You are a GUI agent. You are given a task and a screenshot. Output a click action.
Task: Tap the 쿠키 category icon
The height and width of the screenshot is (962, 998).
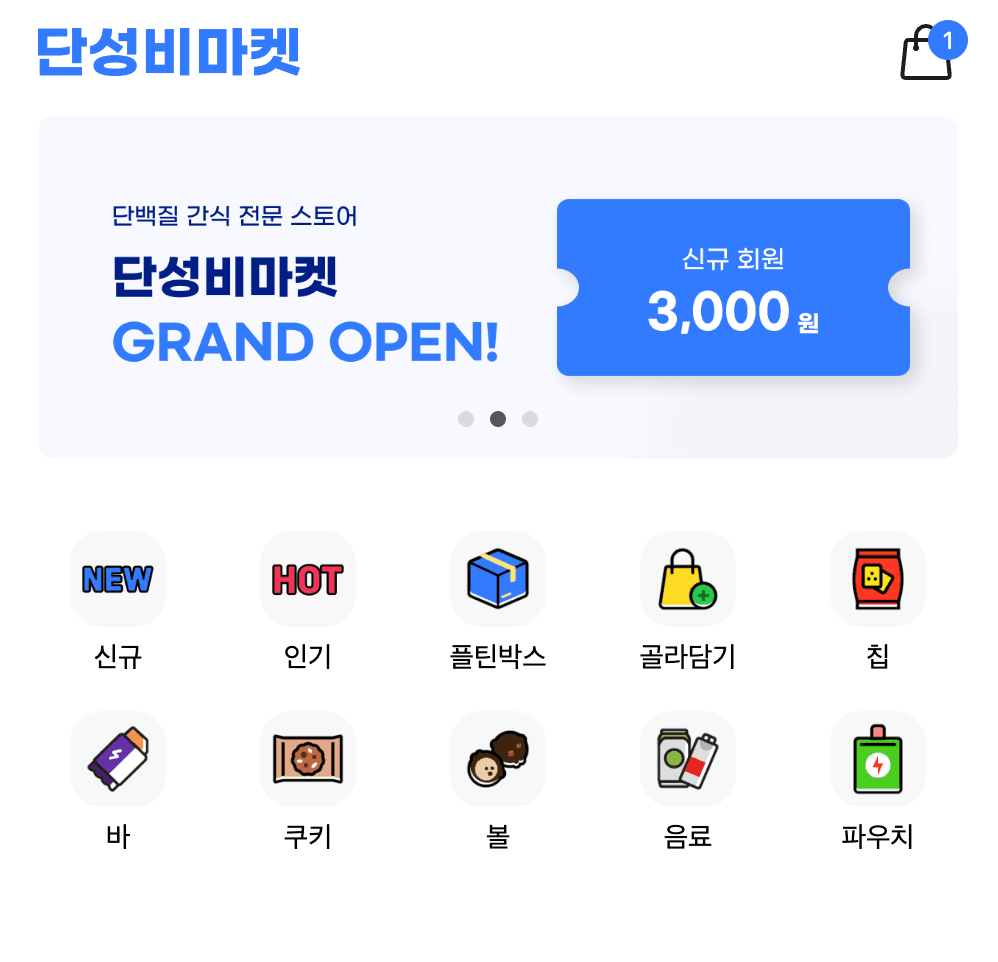(x=308, y=760)
